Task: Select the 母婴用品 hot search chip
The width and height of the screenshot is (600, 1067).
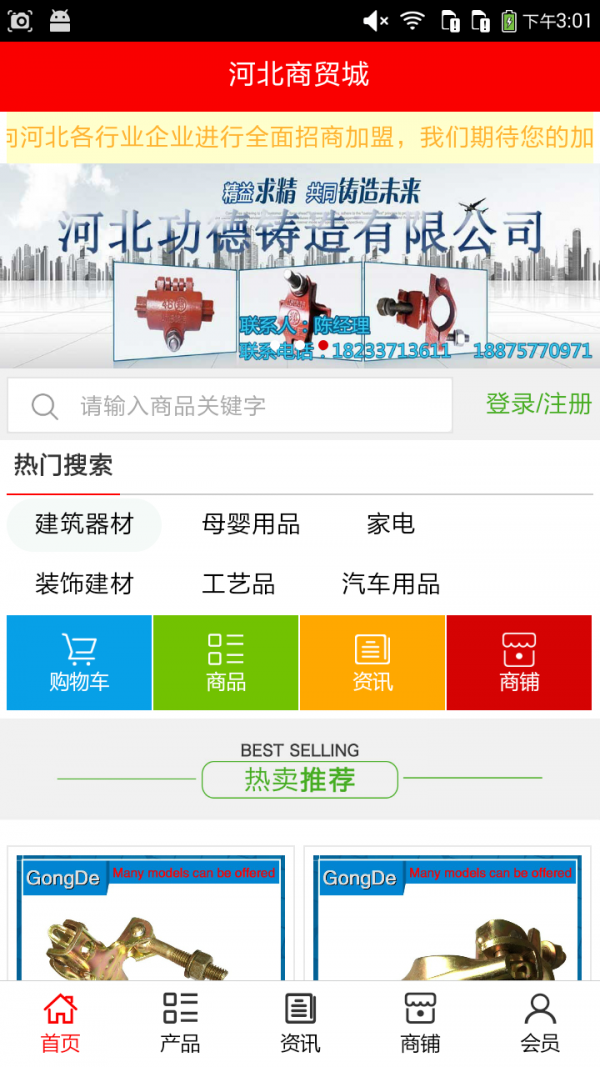Action: (250, 524)
